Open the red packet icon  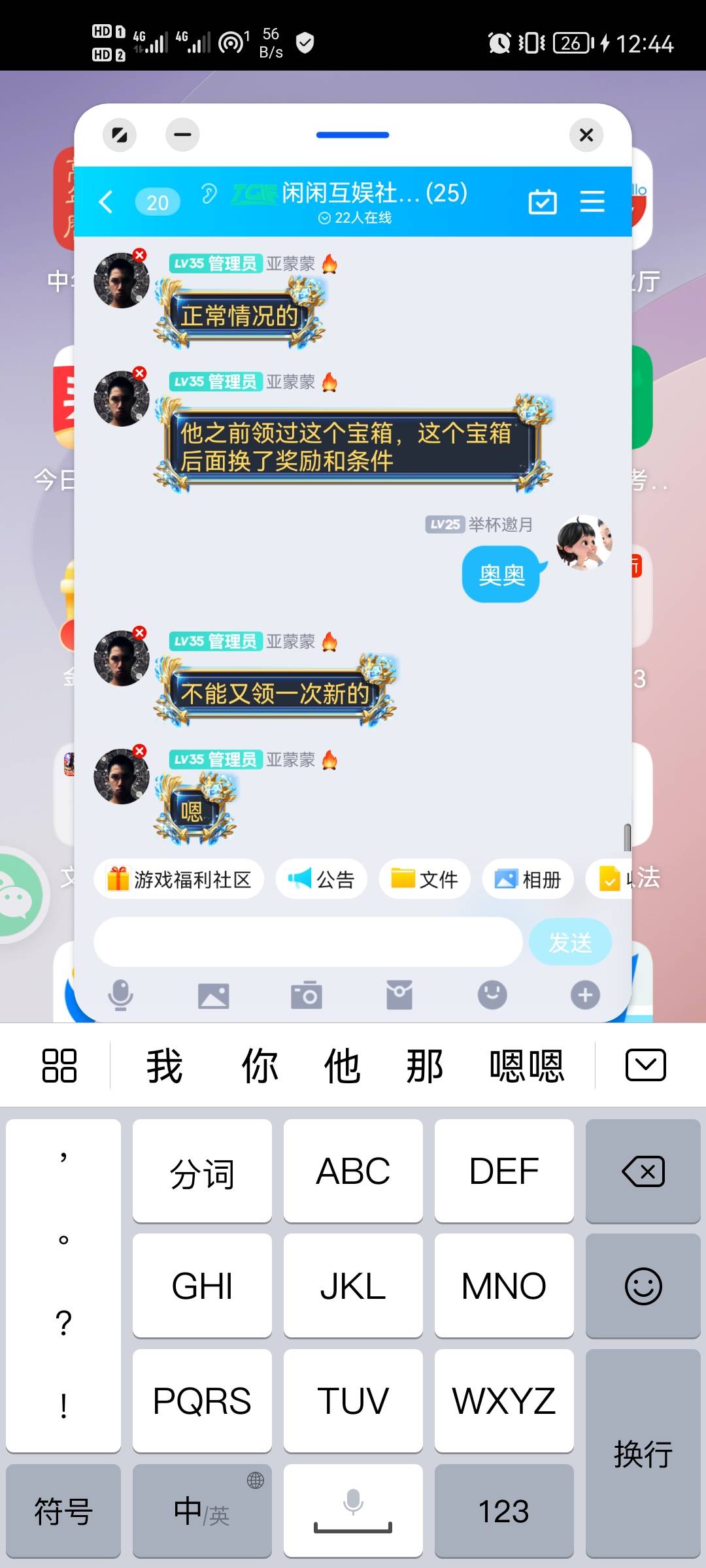399,996
